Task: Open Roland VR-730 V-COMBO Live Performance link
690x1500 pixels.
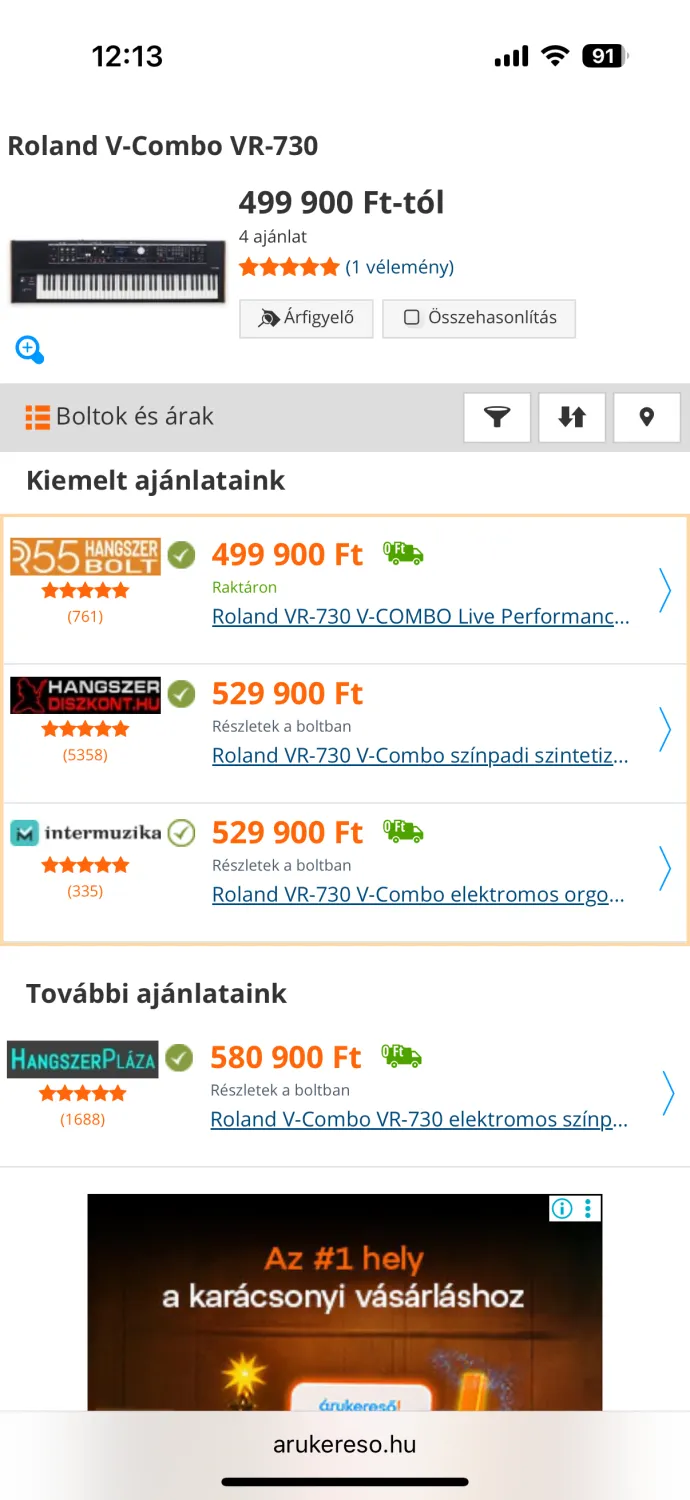Action: 420,617
